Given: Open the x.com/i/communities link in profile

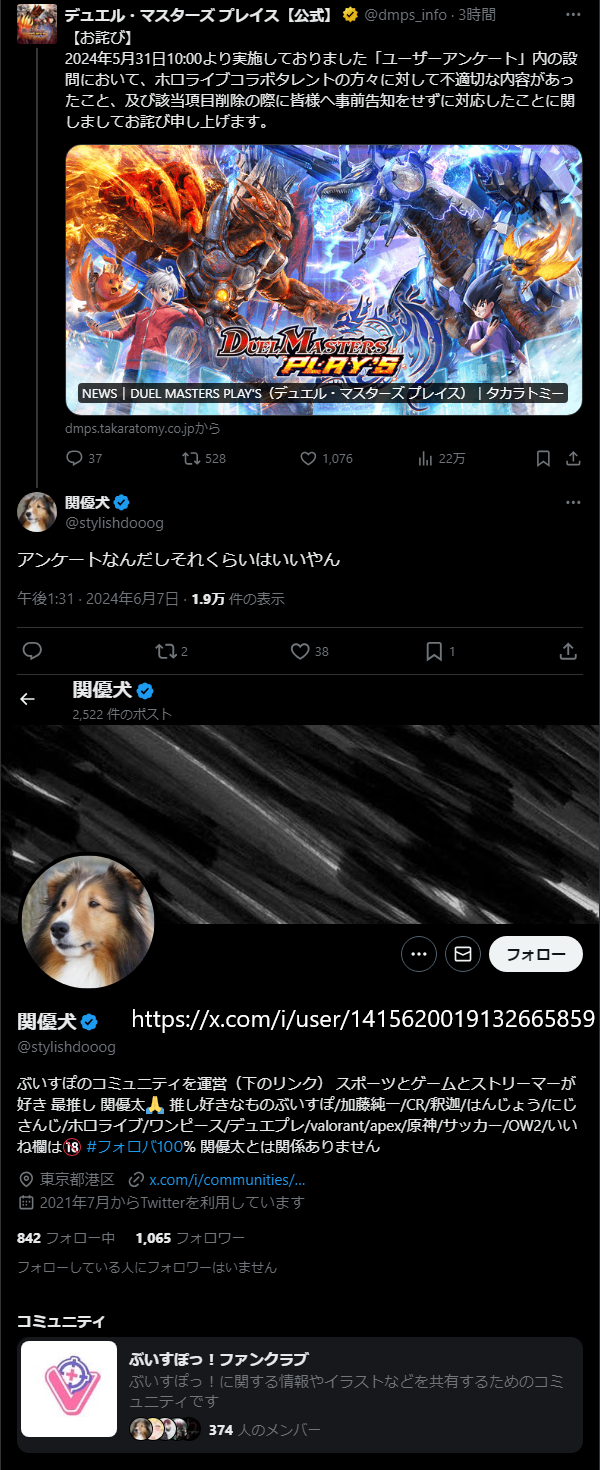Looking at the screenshot, I should [x=226, y=1179].
